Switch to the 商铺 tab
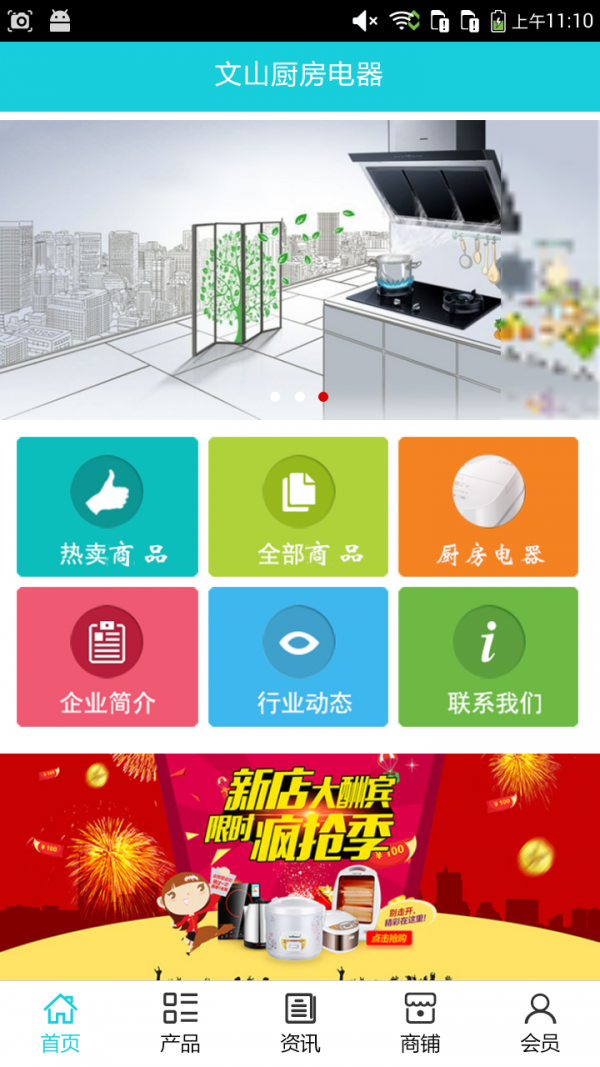600x1067 pixels. point(420,1023)
